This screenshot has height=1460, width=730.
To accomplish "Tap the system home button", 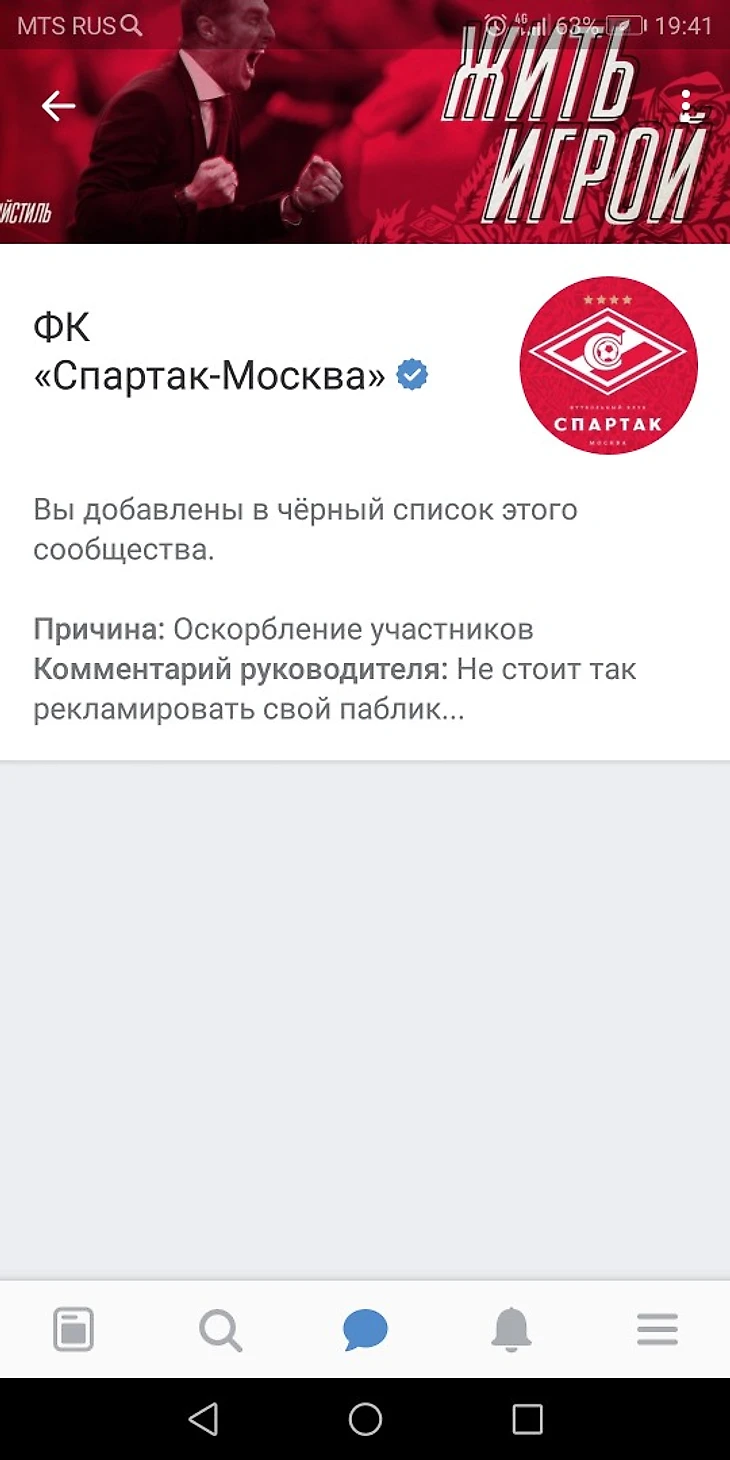I will coord(365,1419).
